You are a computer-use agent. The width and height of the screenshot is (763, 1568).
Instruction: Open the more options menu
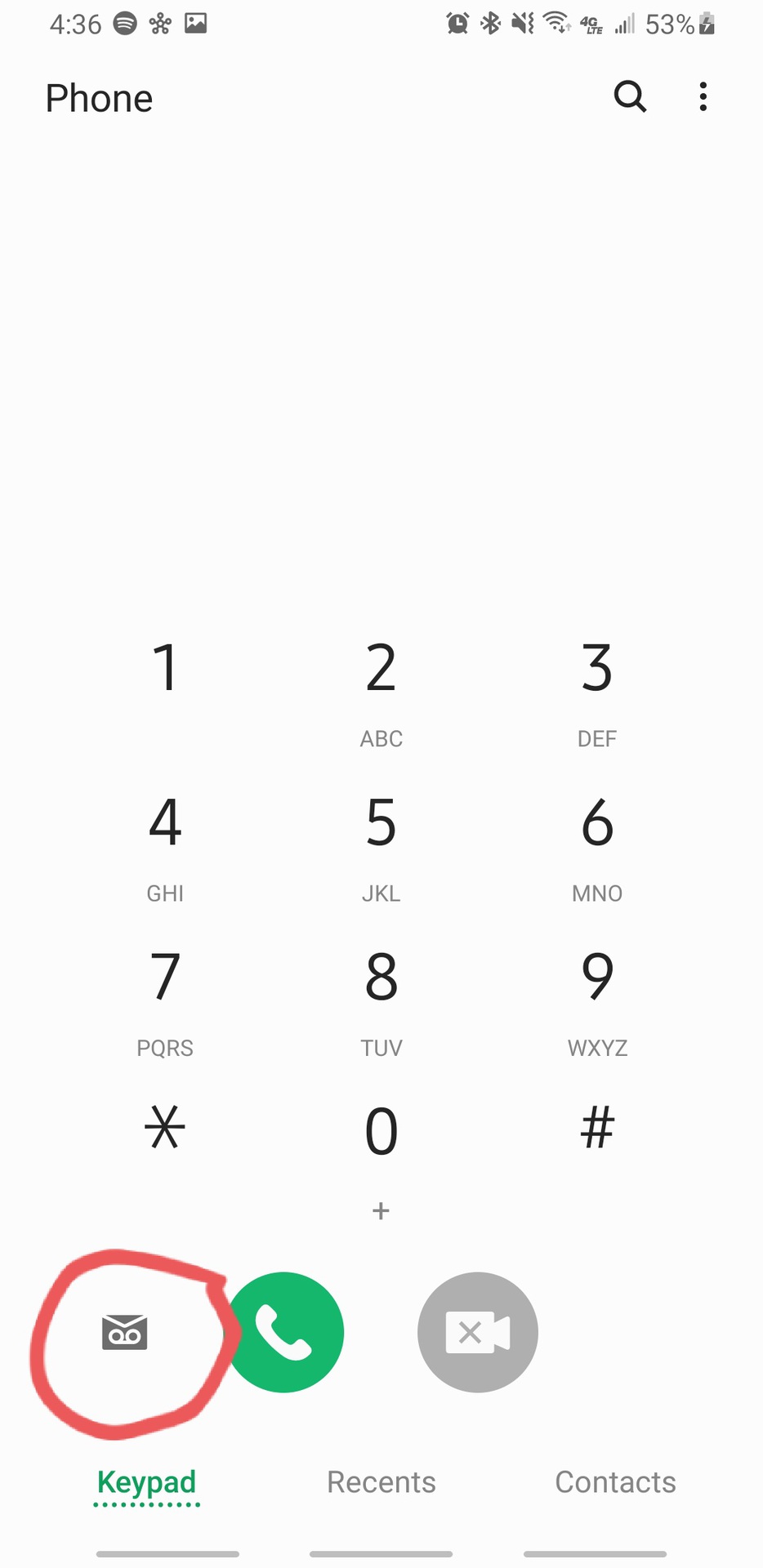pyautogui.click(x=703, y=97)
